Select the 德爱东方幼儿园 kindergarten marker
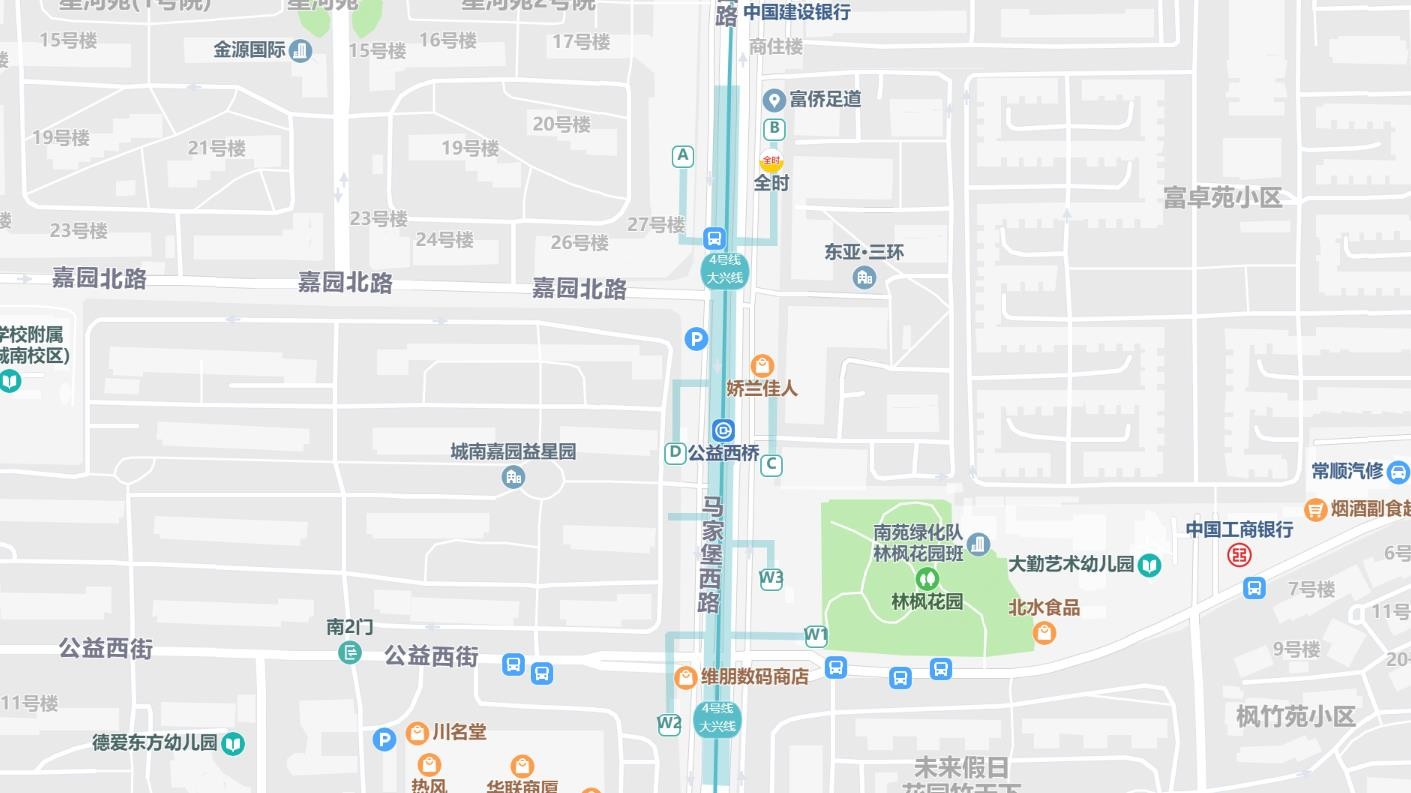Image resolution: width=1411 pixels, height=793 pixels. [233, 743]
